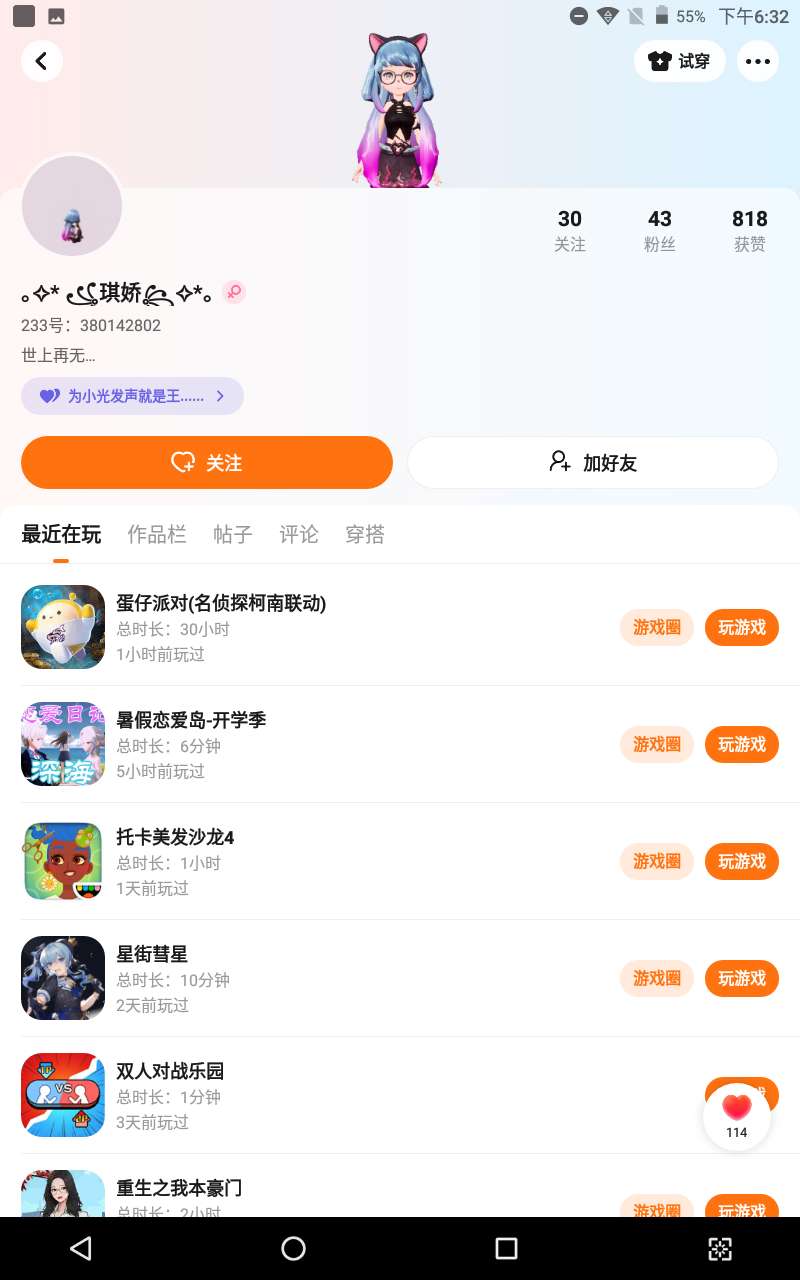Screen dimensions: 800x1280
Task: View the 43 粉丝 followers list
Action: (659, 230)
